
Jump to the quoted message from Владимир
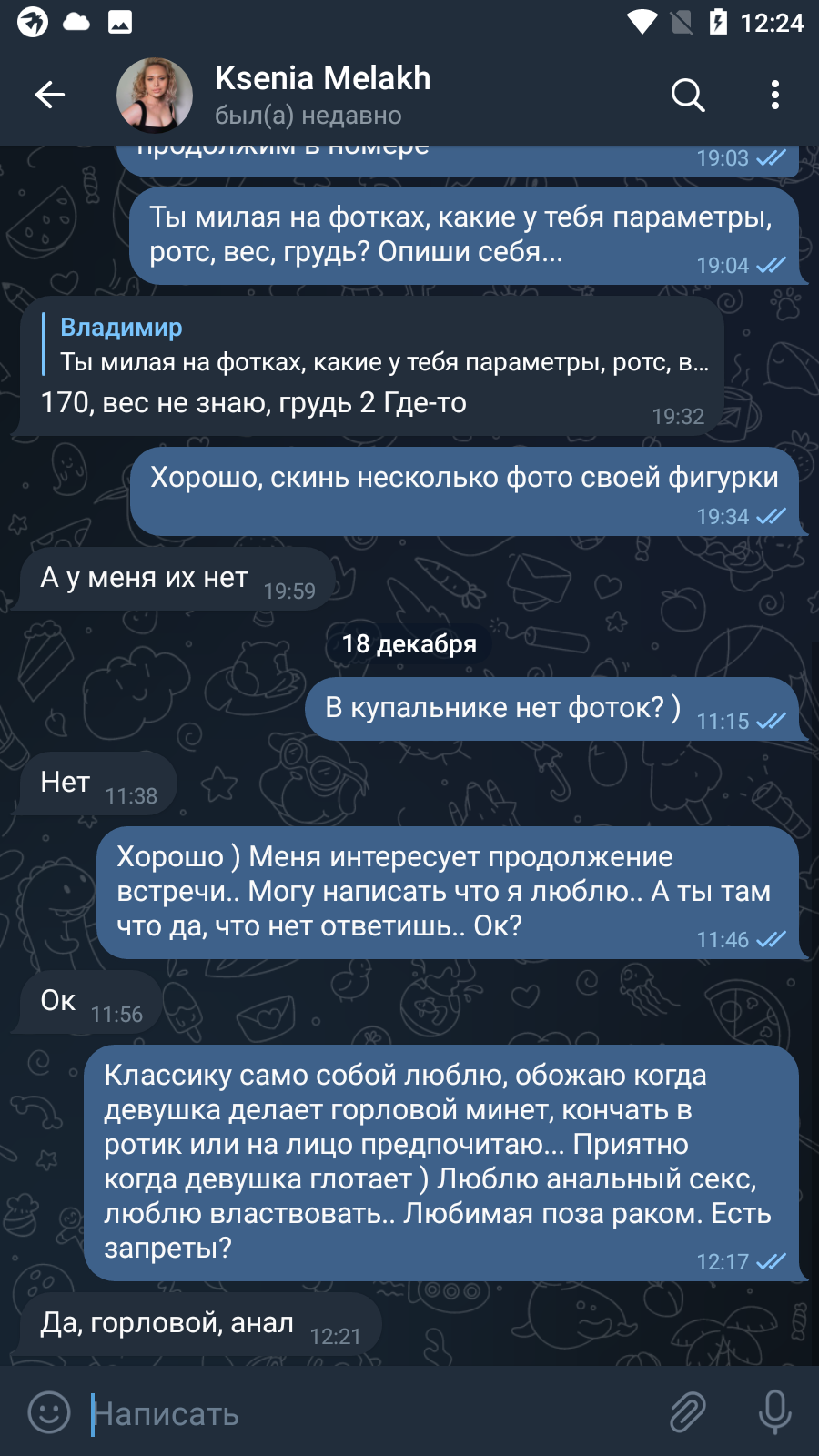(x=375, y=345)
